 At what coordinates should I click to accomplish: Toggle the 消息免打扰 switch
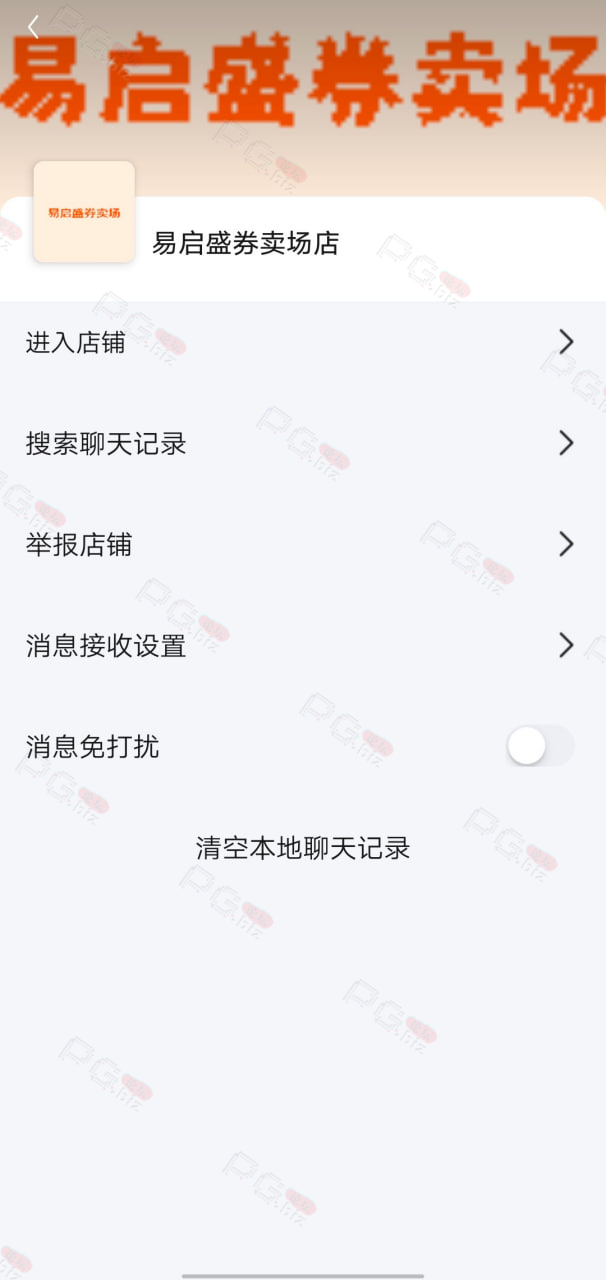[x=540, y=746]
